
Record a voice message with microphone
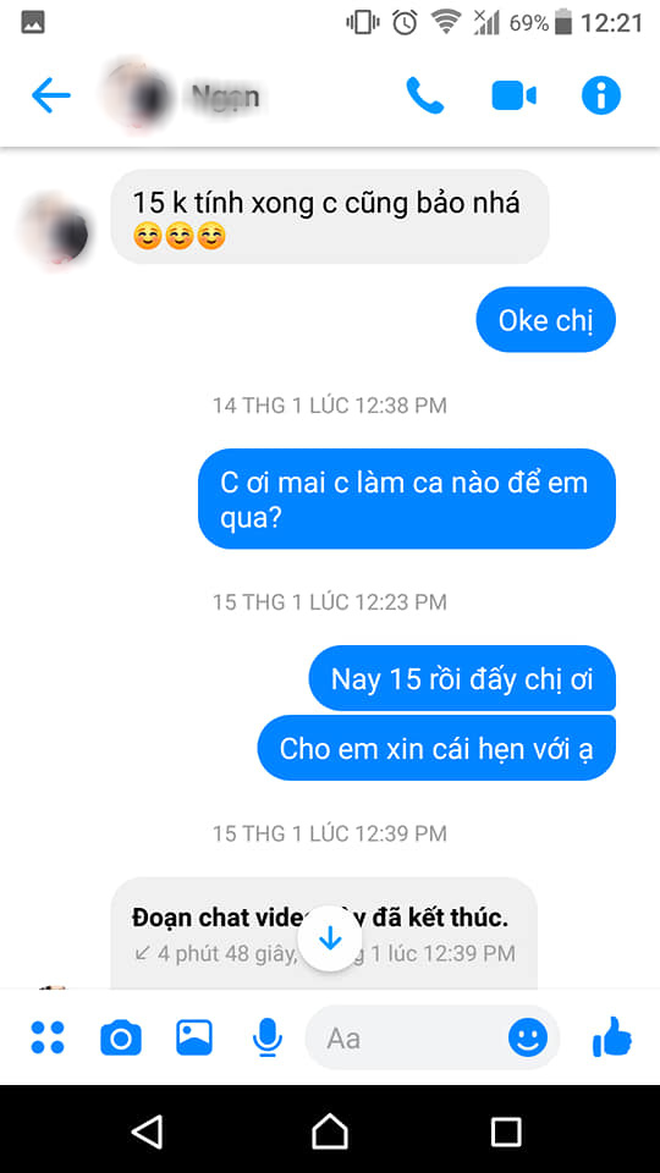(x=267, y=1038)
